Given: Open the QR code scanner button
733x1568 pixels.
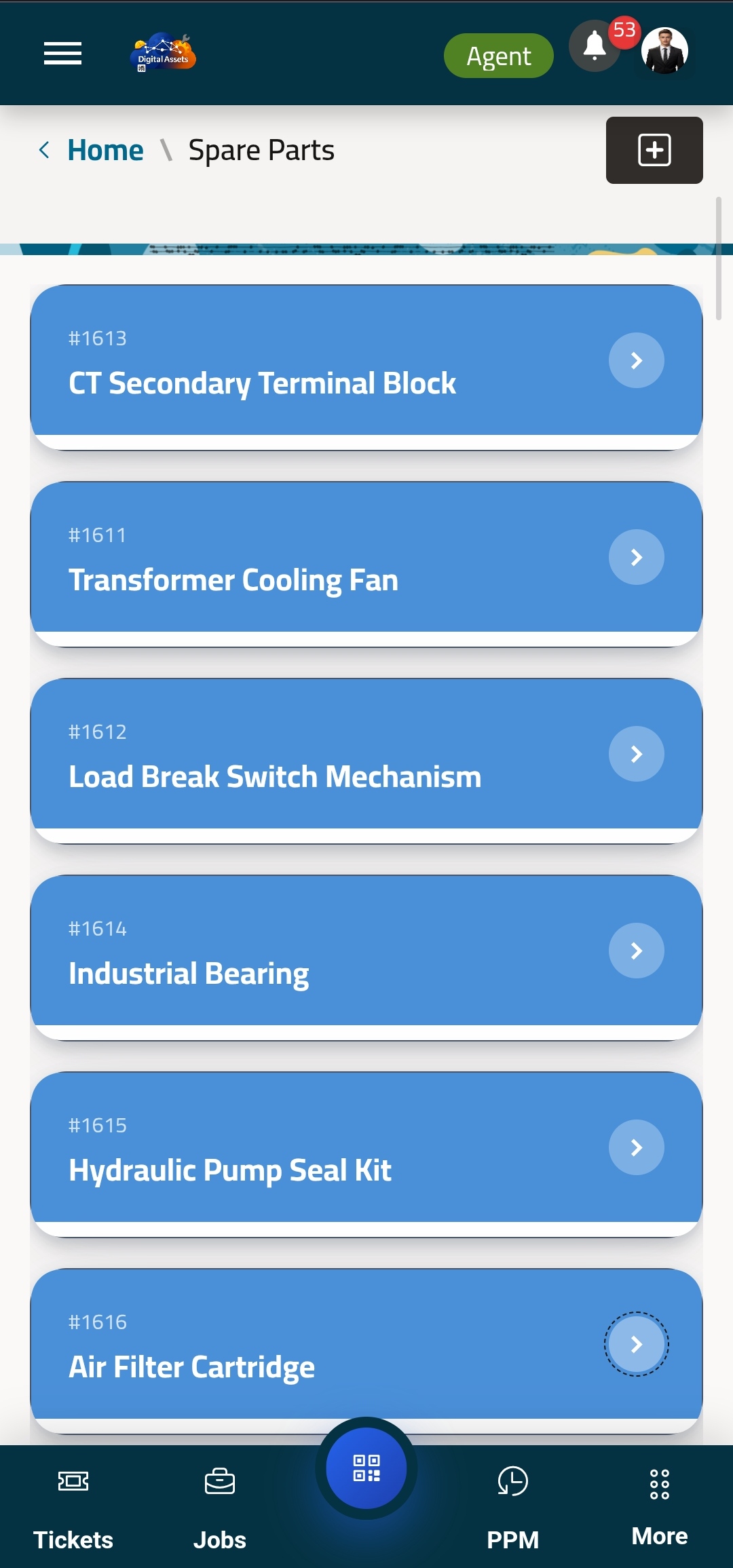Looking at the screenshot, I should click(366, 1468).
